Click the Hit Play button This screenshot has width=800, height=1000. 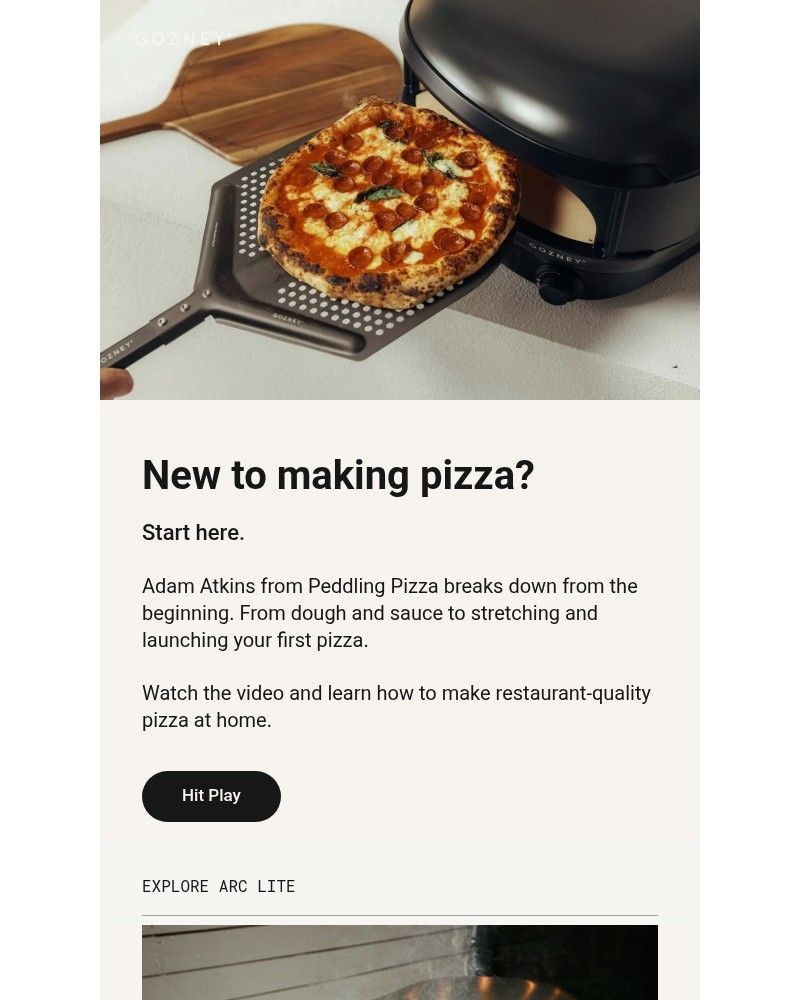(211, 796)
